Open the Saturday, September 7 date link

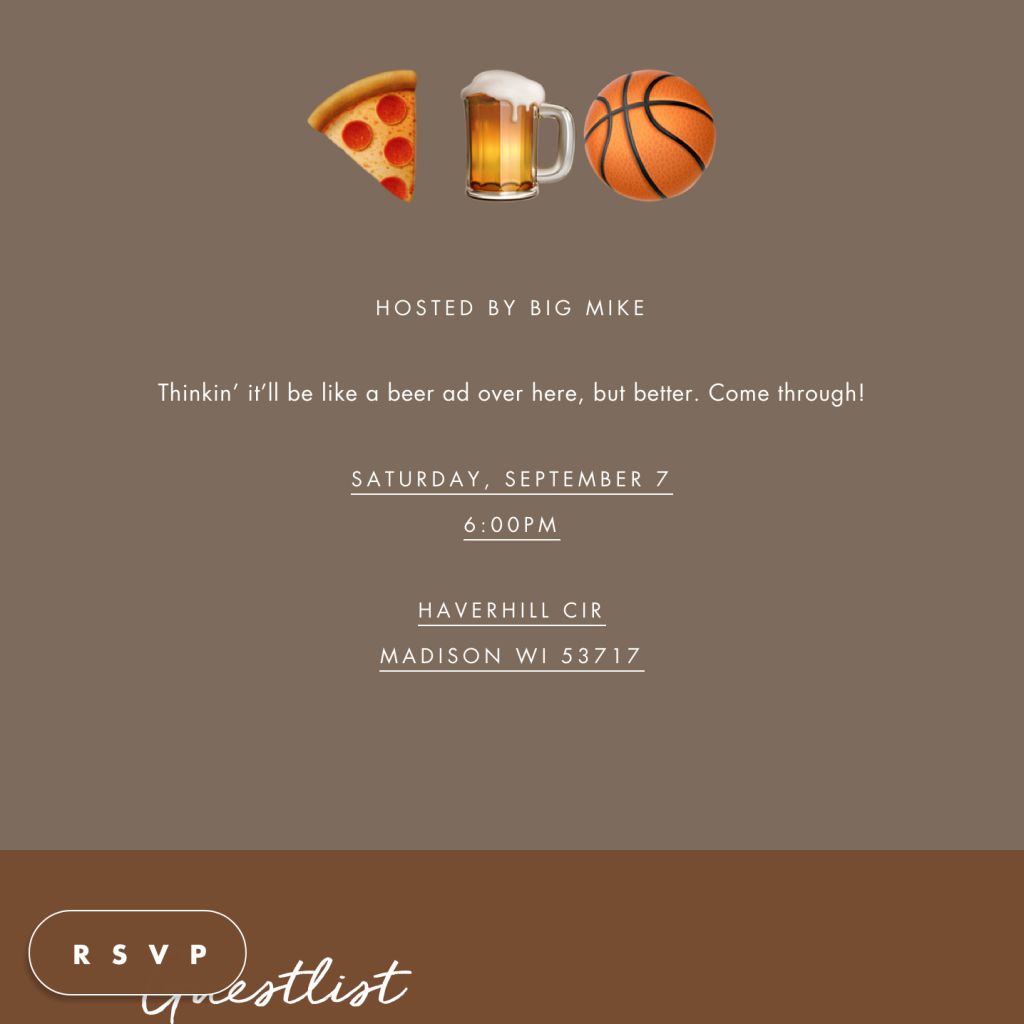[511, 479]
